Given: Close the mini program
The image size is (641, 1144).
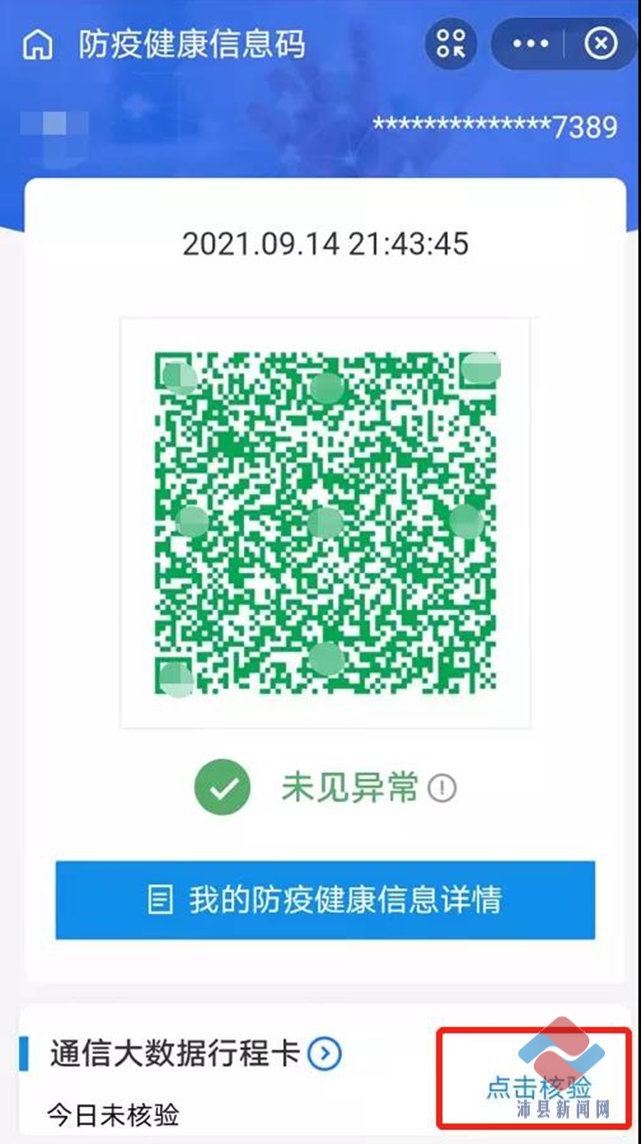Looking at the screenshot, I should (601, 44).
